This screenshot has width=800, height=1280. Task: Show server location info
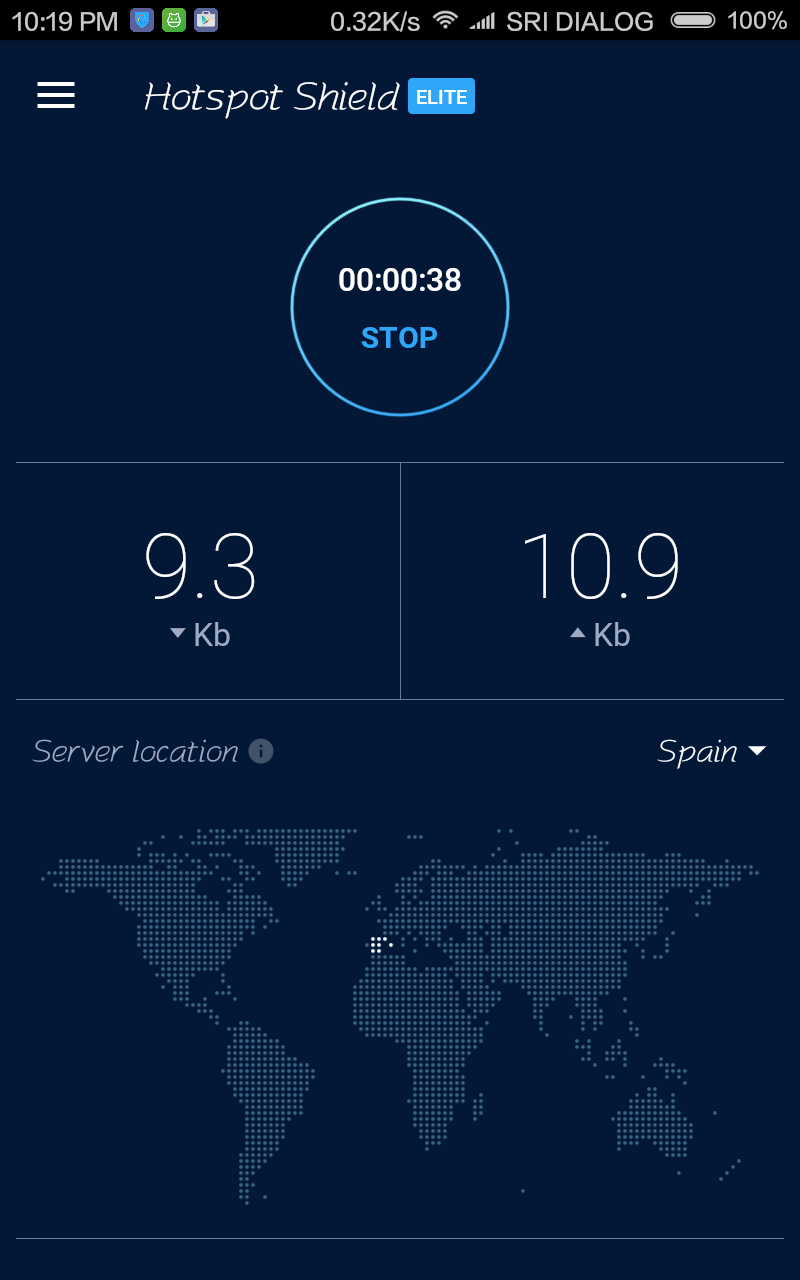(261, 751)
